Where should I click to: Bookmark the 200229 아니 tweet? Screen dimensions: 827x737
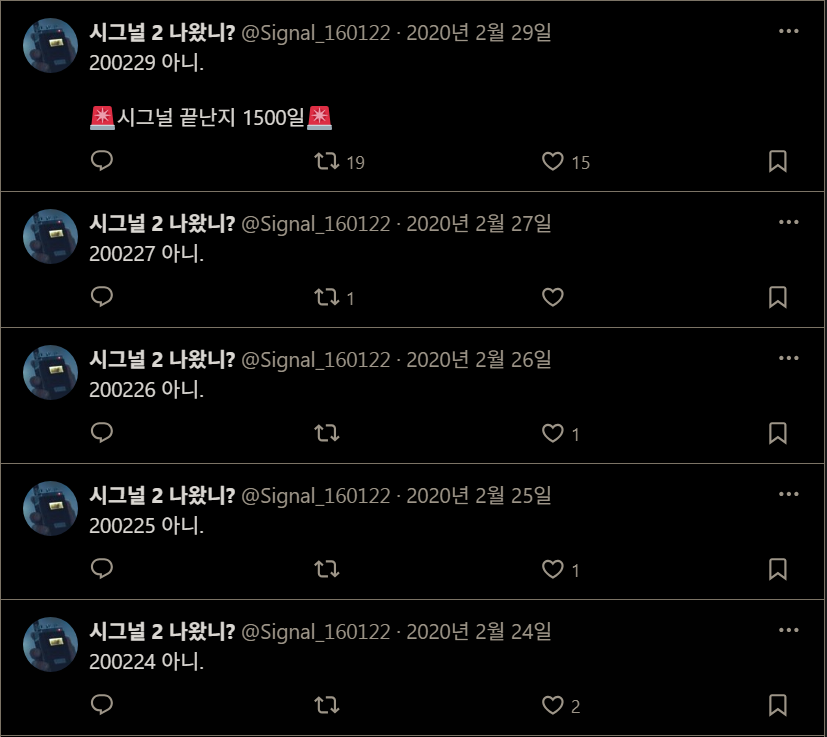pyautogui.click(x=778, y=161)
